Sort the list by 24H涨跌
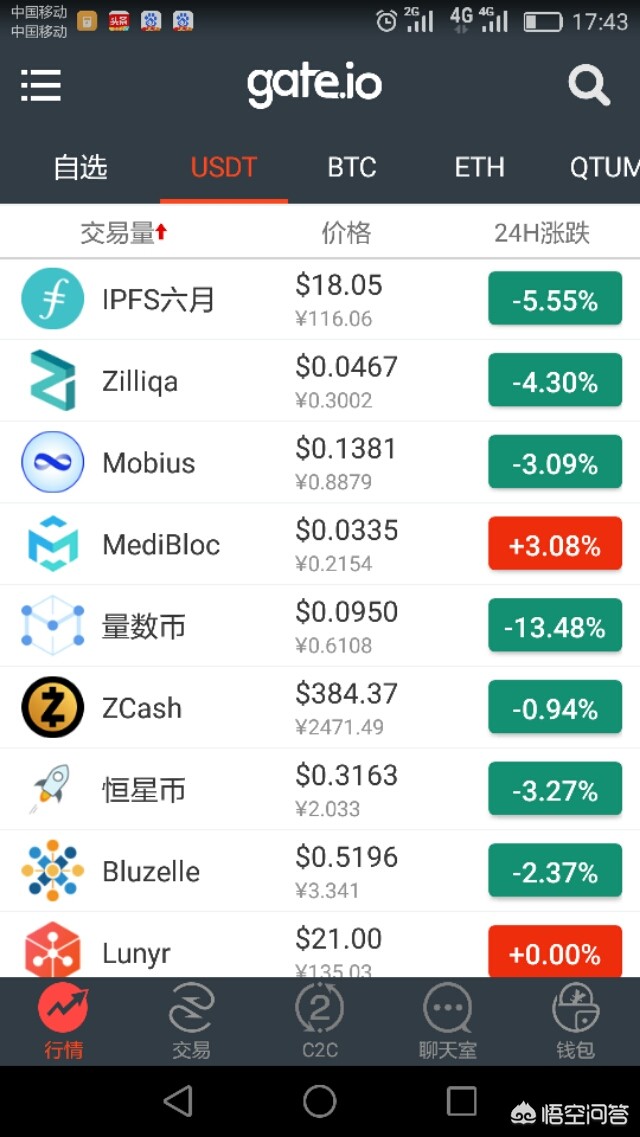The image size is (640, 1137). [542, 233]
